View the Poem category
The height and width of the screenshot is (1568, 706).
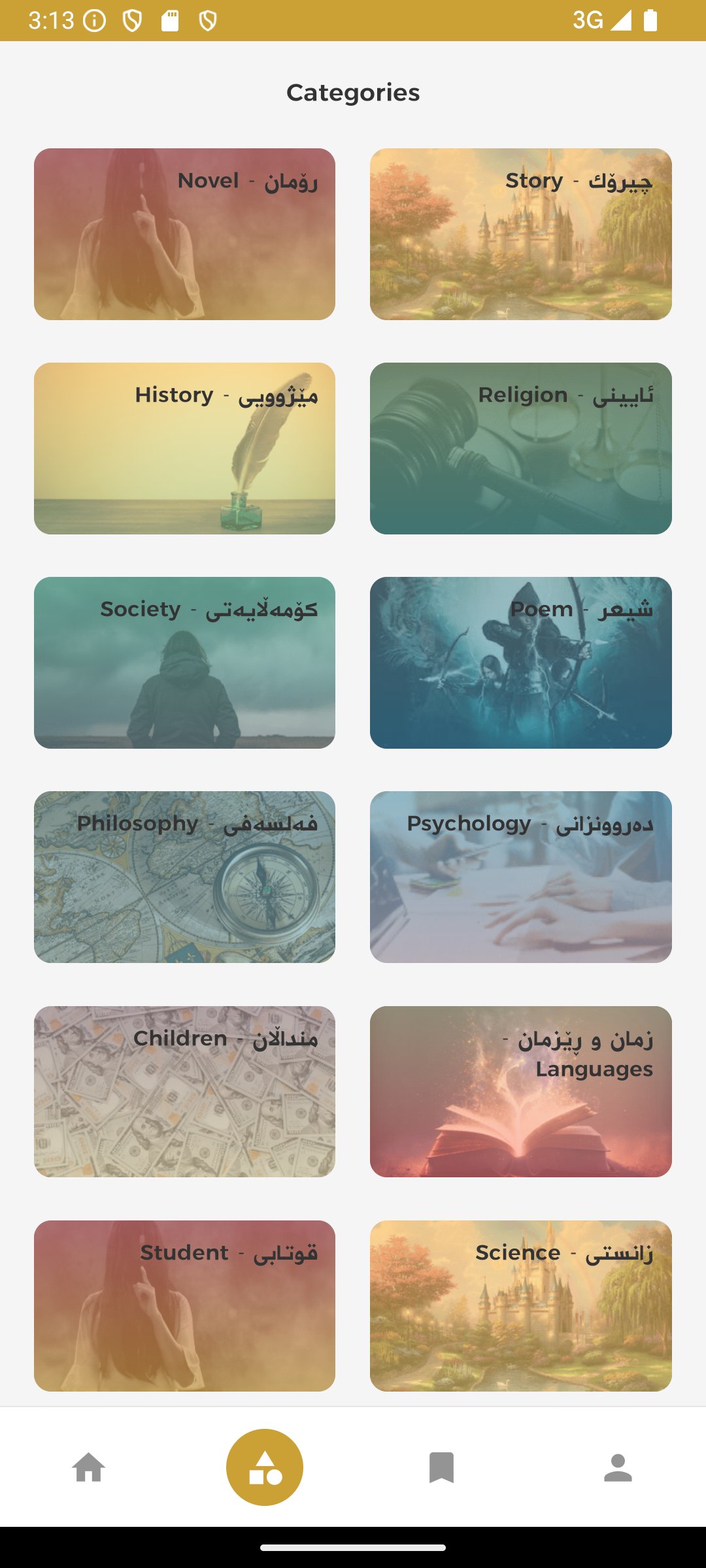(x=520, y=662)
